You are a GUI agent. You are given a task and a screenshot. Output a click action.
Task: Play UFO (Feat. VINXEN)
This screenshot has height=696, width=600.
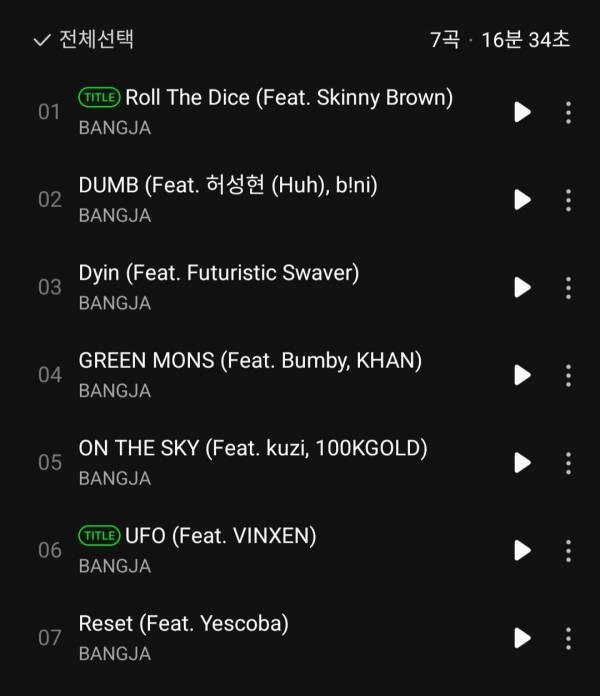[522, 550]
